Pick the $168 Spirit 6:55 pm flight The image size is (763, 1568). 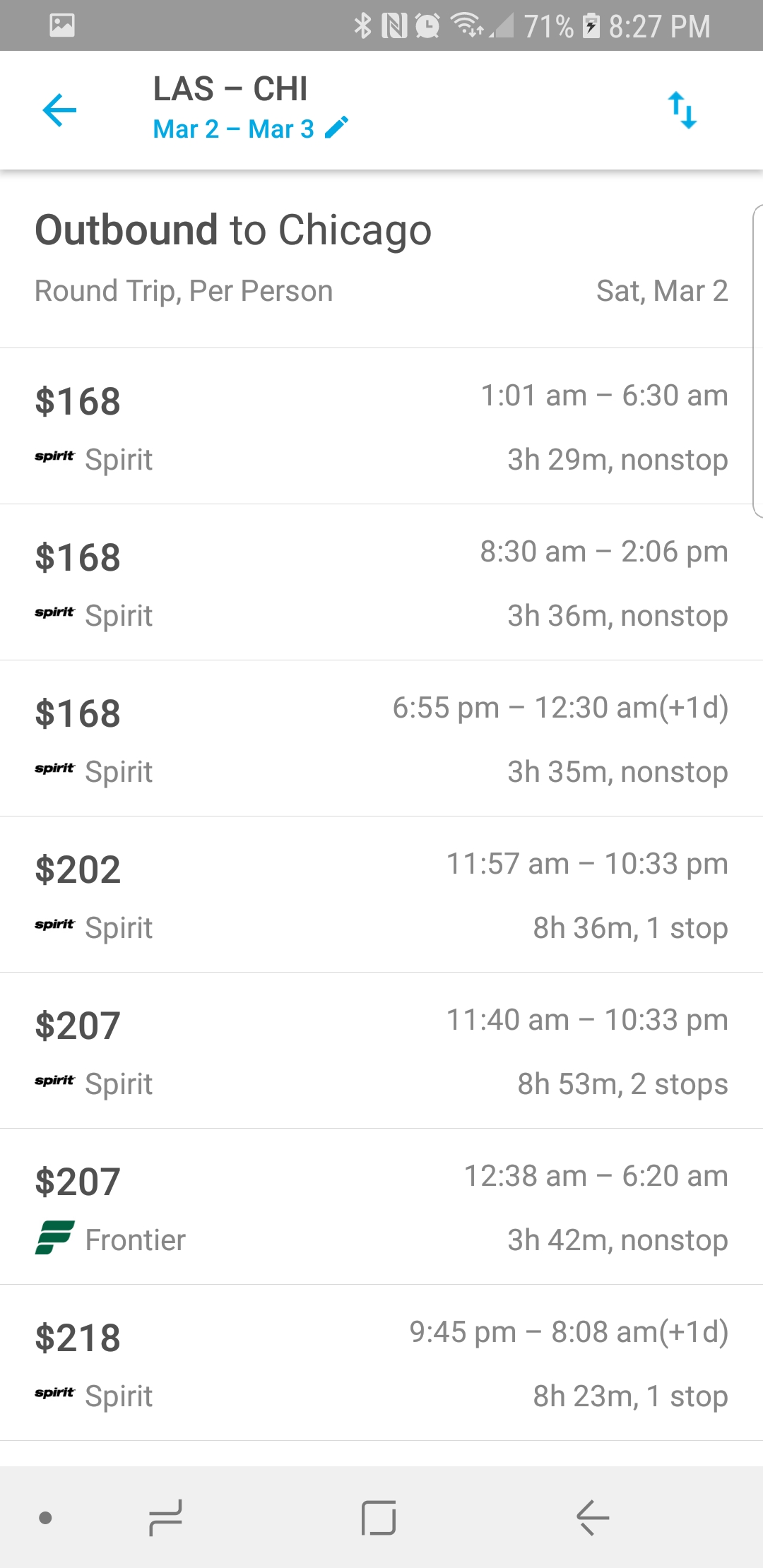381,738
